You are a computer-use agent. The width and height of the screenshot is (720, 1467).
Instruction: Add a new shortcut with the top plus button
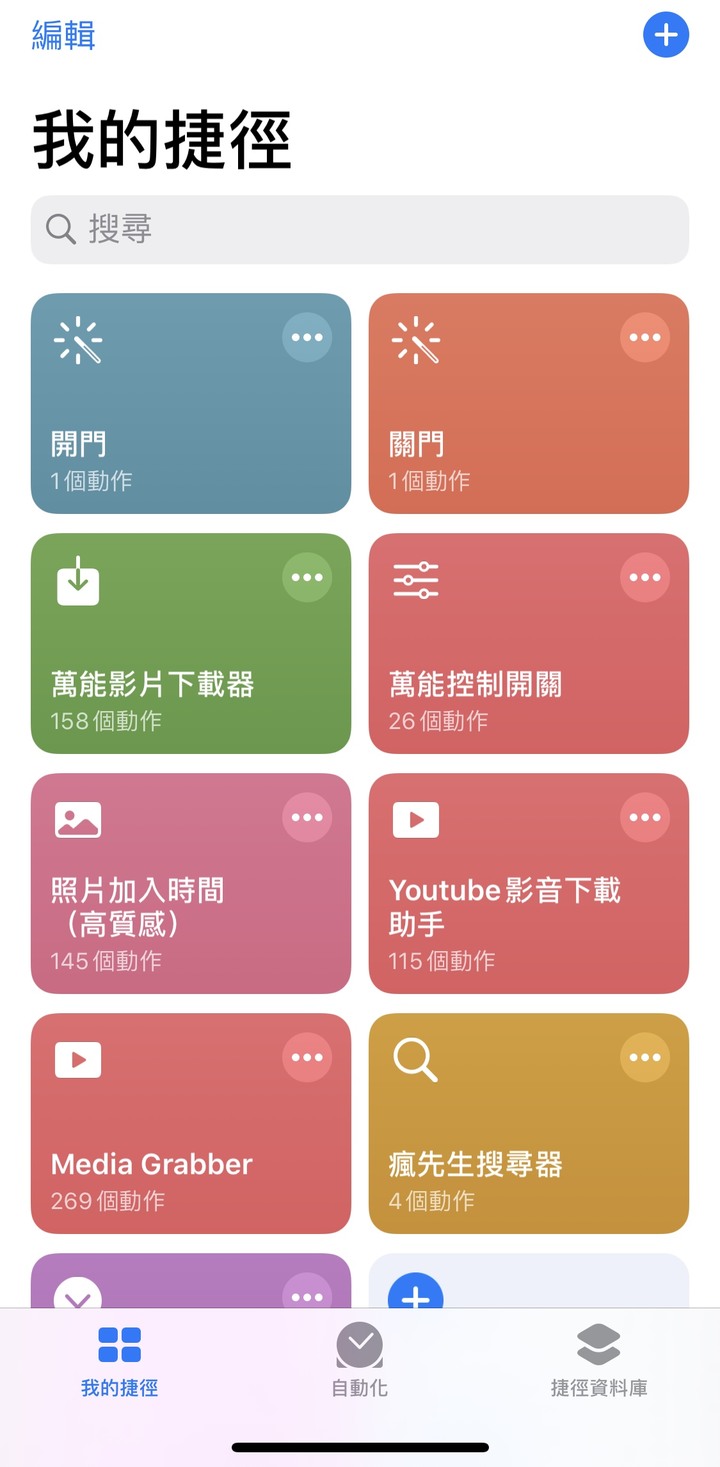coord(666,36)
